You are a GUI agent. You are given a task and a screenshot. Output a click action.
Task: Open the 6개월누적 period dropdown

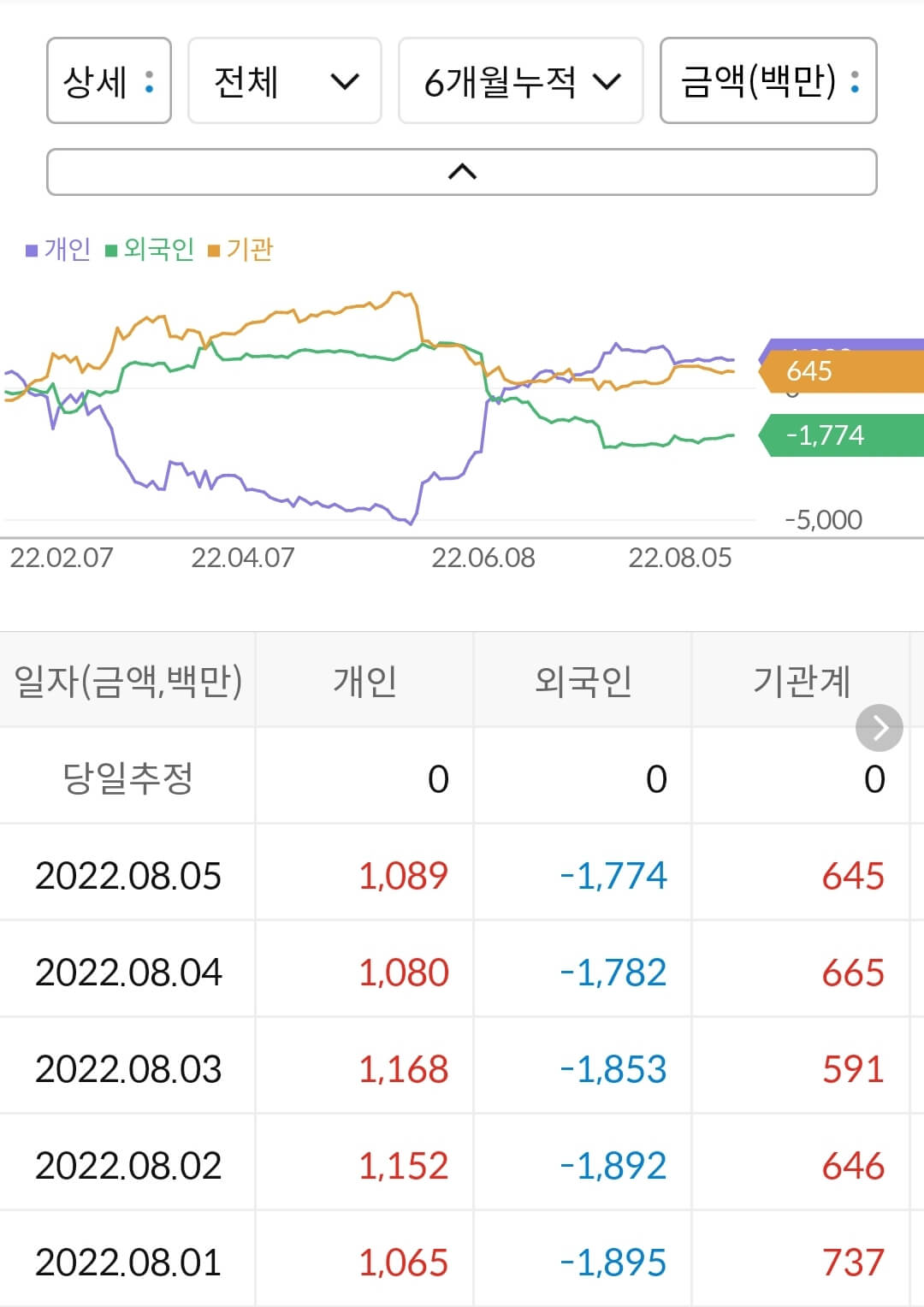519,80
